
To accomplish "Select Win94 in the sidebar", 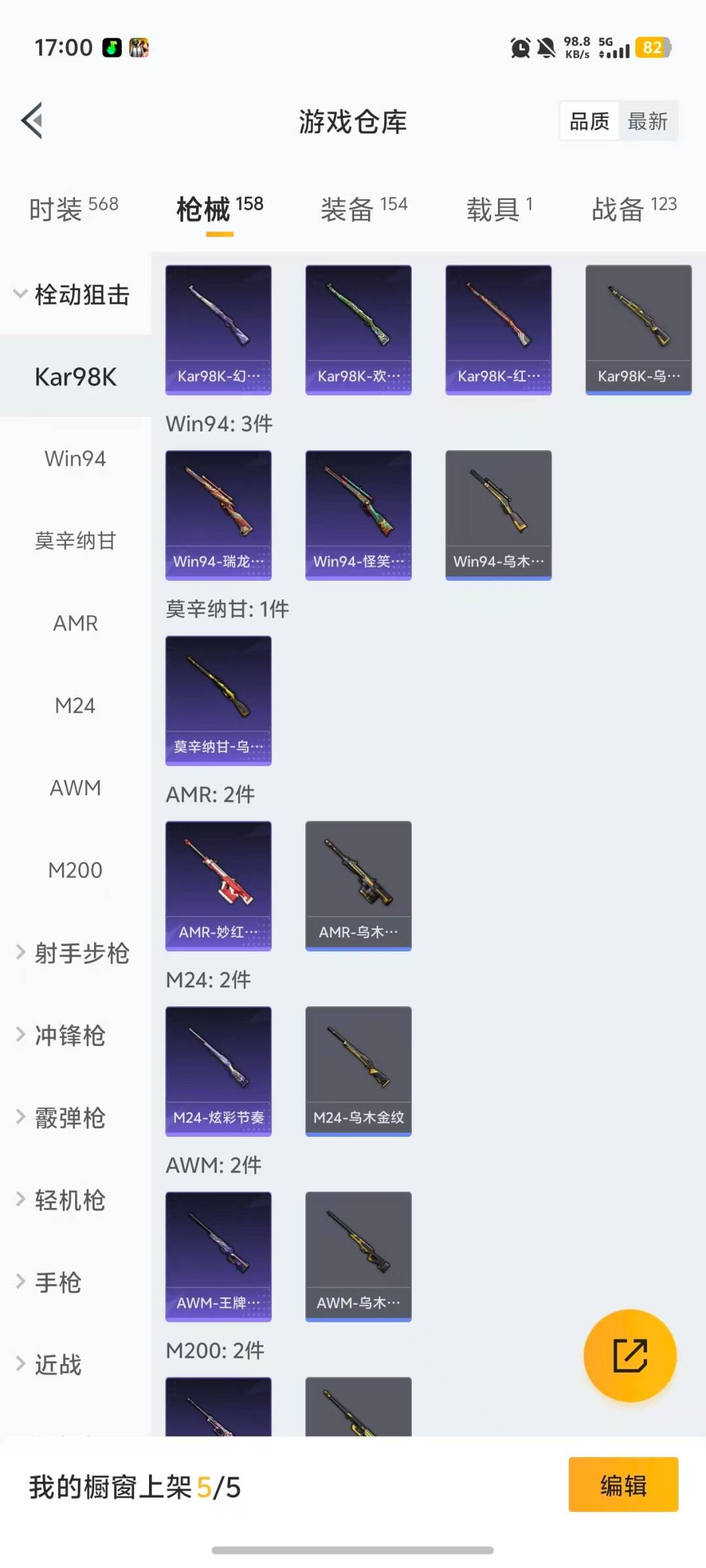I will point(75,459).
